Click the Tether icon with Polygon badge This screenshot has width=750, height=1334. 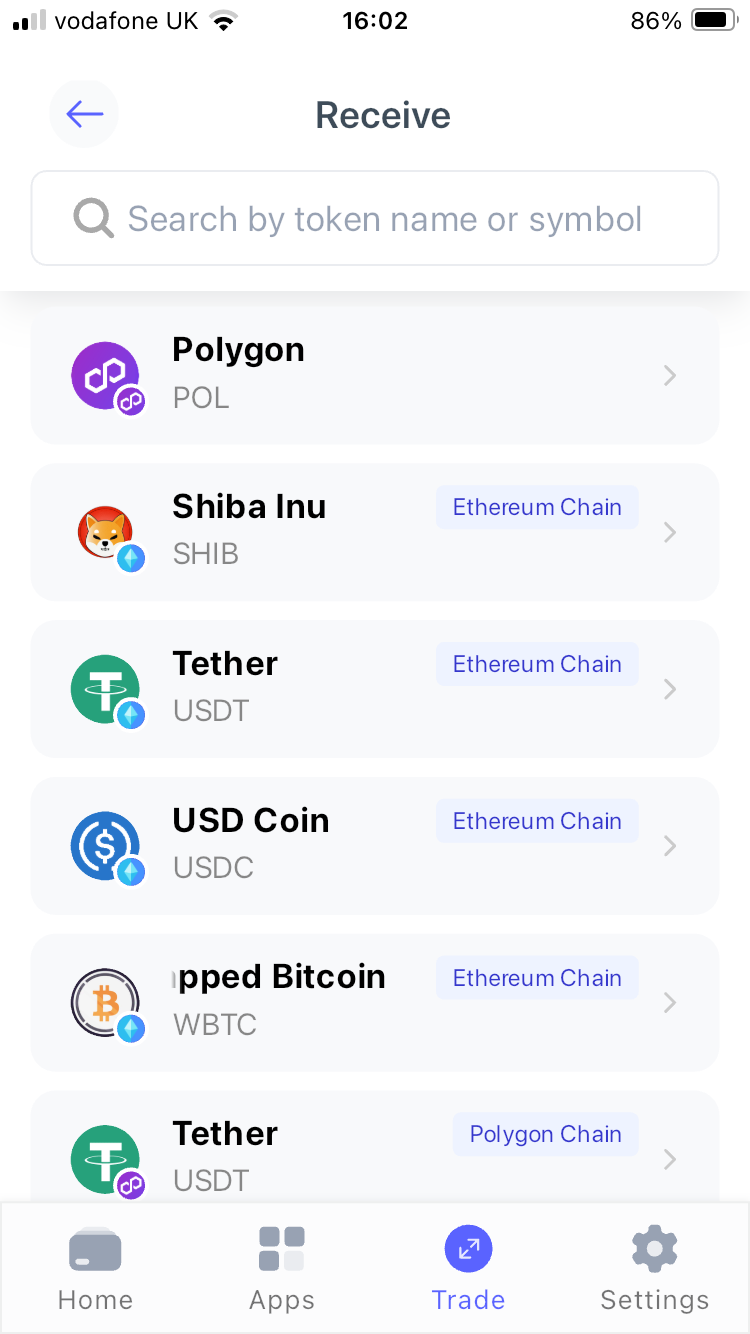coord(106,1158)
